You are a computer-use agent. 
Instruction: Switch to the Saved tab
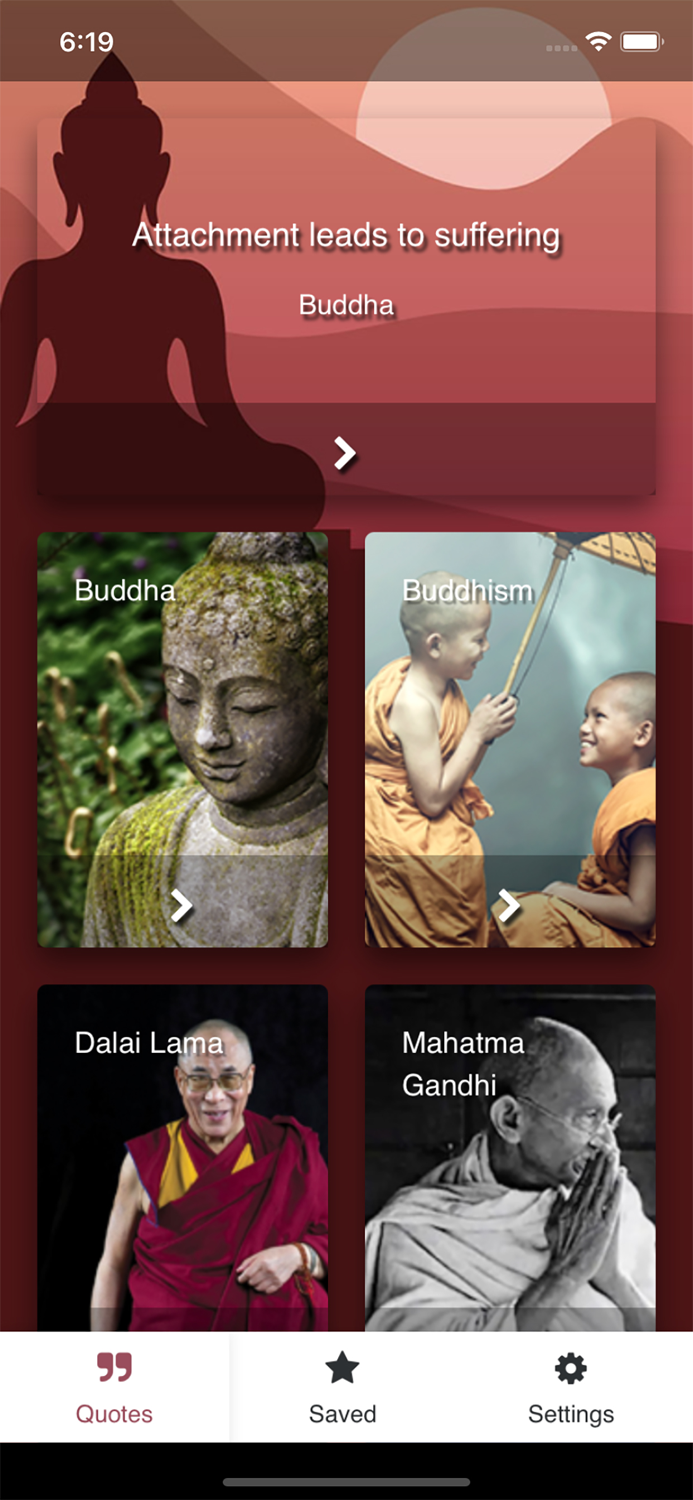pyautogui.click(x=343, y=1387)
